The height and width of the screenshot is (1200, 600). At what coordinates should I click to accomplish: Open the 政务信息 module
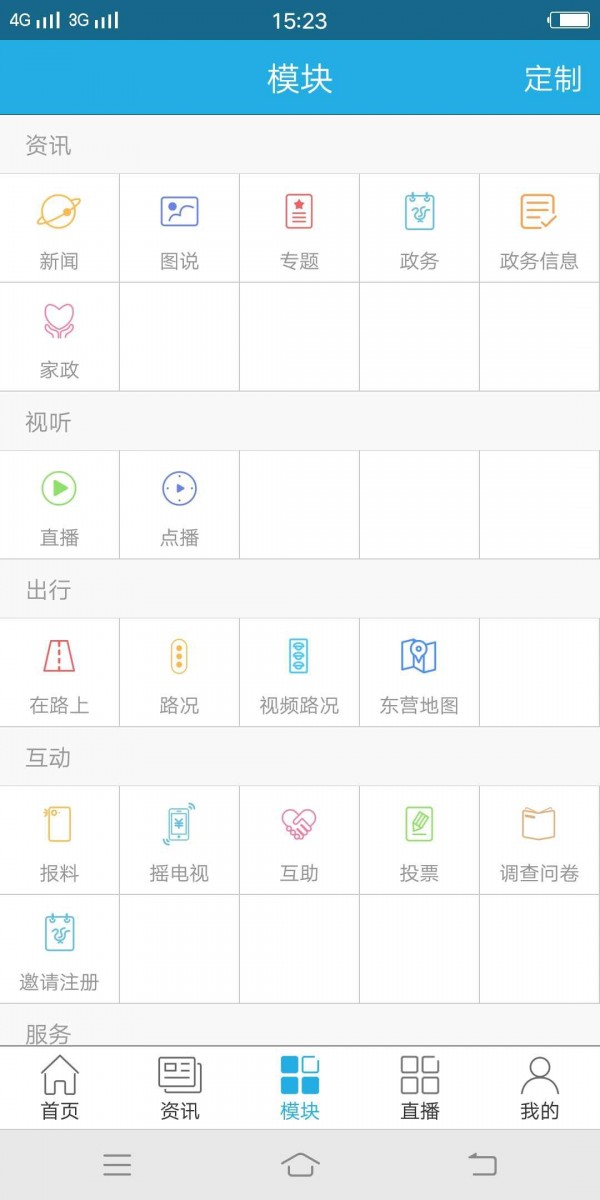[x=539, y=228]
